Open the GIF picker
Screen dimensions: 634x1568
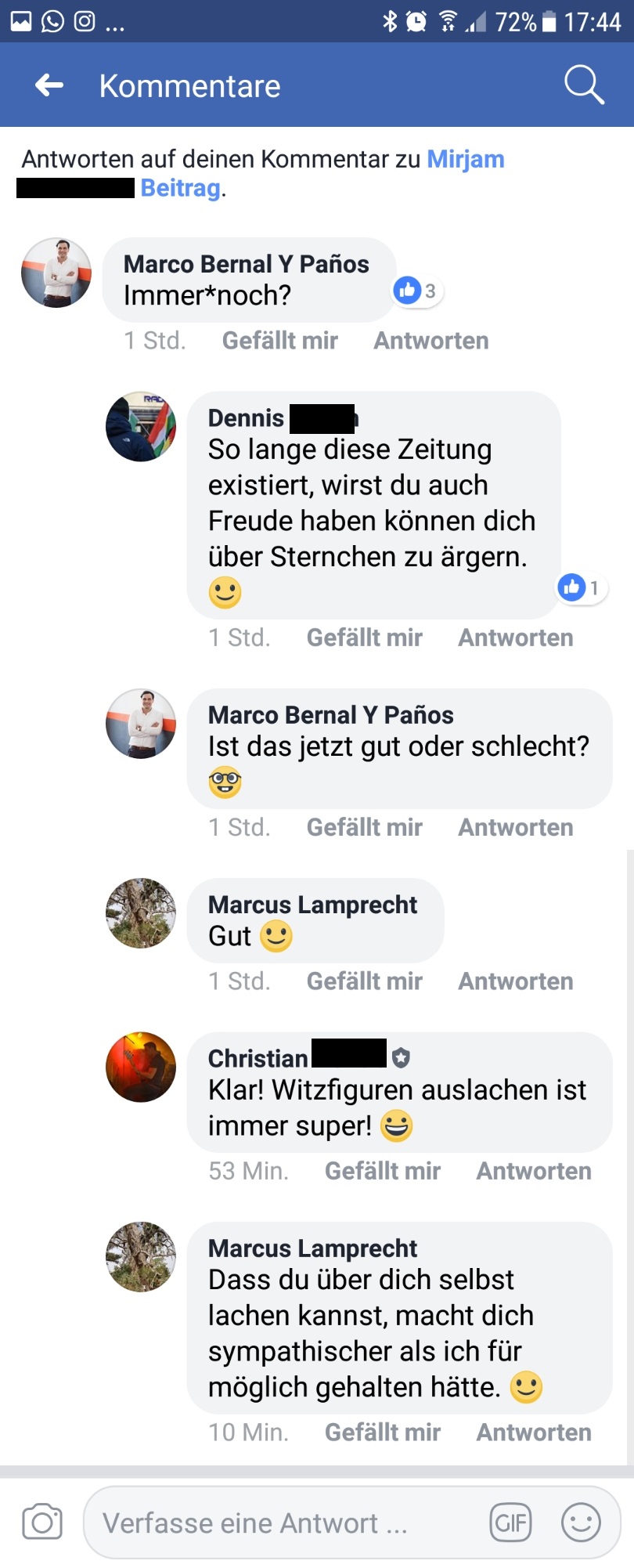click(x=510, y=1523)
